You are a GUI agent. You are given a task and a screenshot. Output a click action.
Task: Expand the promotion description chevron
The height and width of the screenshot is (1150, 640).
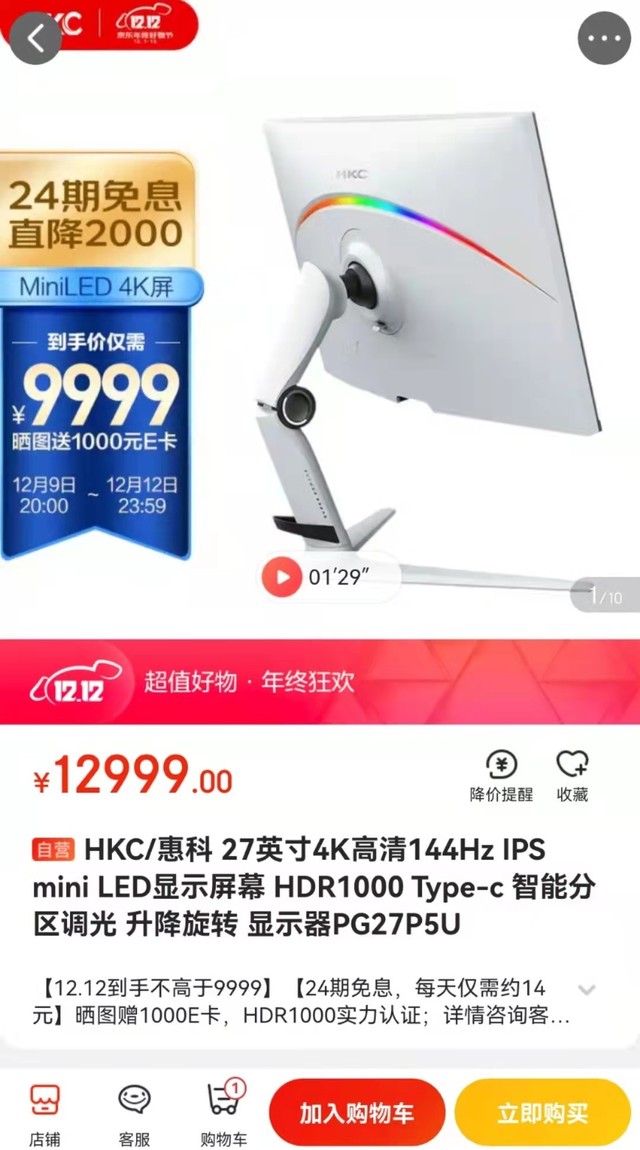tap(587, 990)
